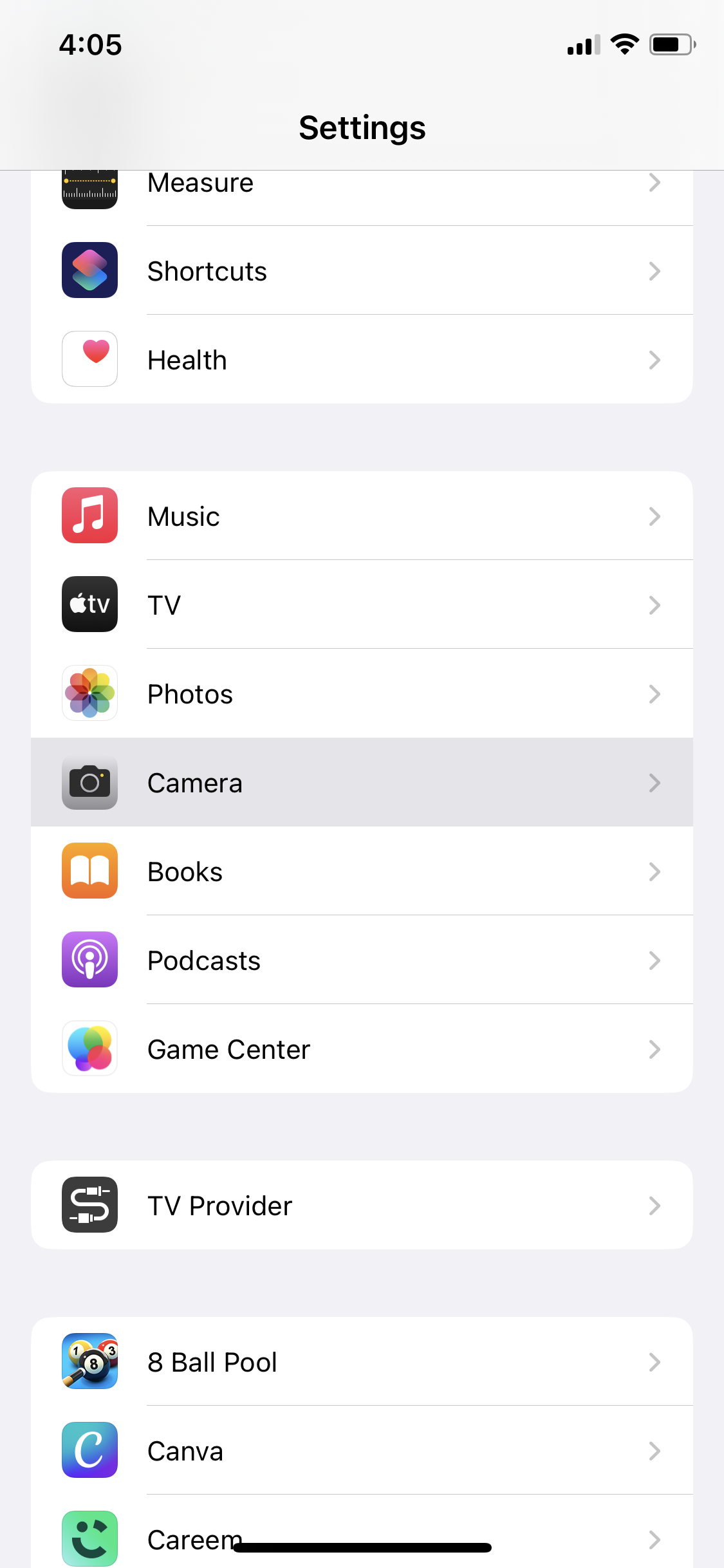Screen dimensions: 724x1568
Task: Open TV Provider settings
Action: 360,1206
